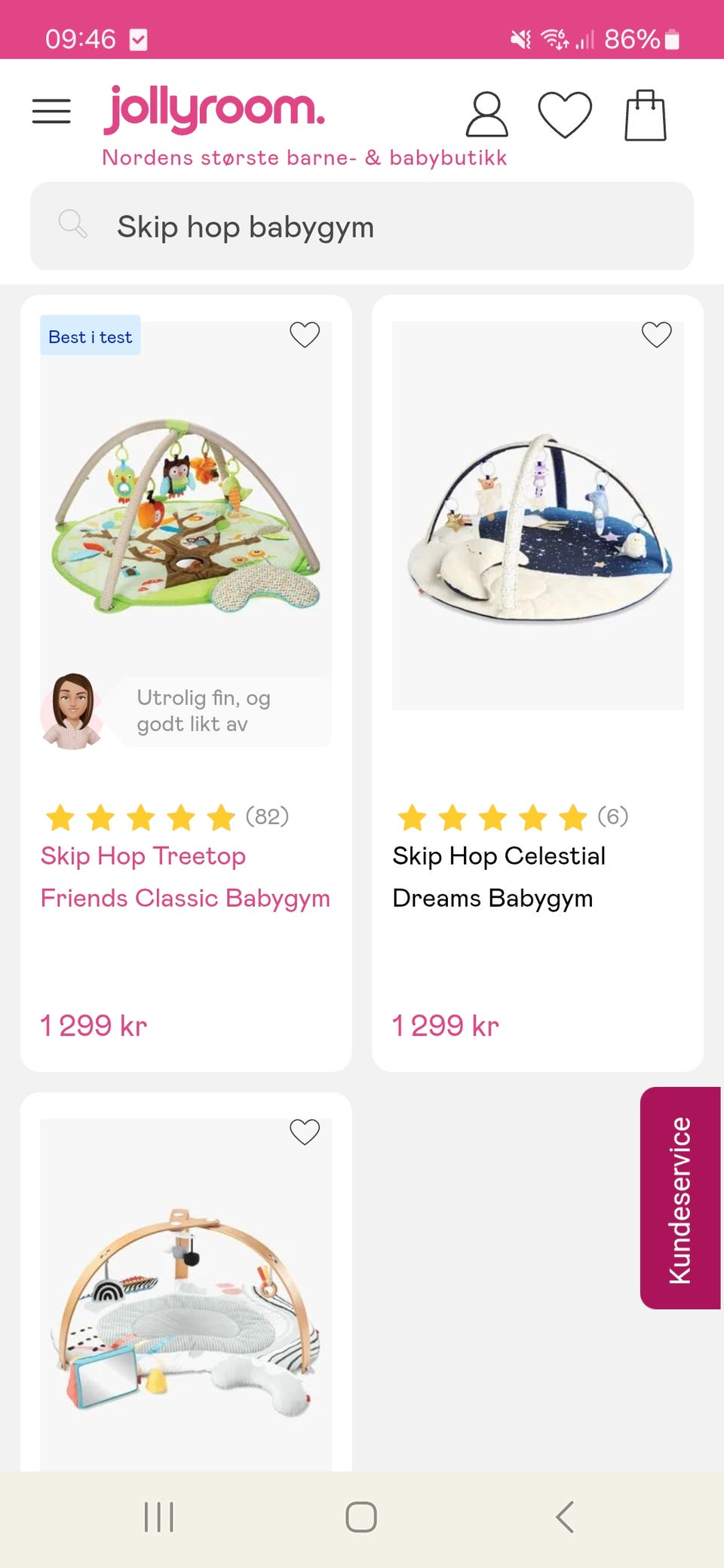
Task: View your wishlist via the heart icon
Action: [x=566, y=114]
